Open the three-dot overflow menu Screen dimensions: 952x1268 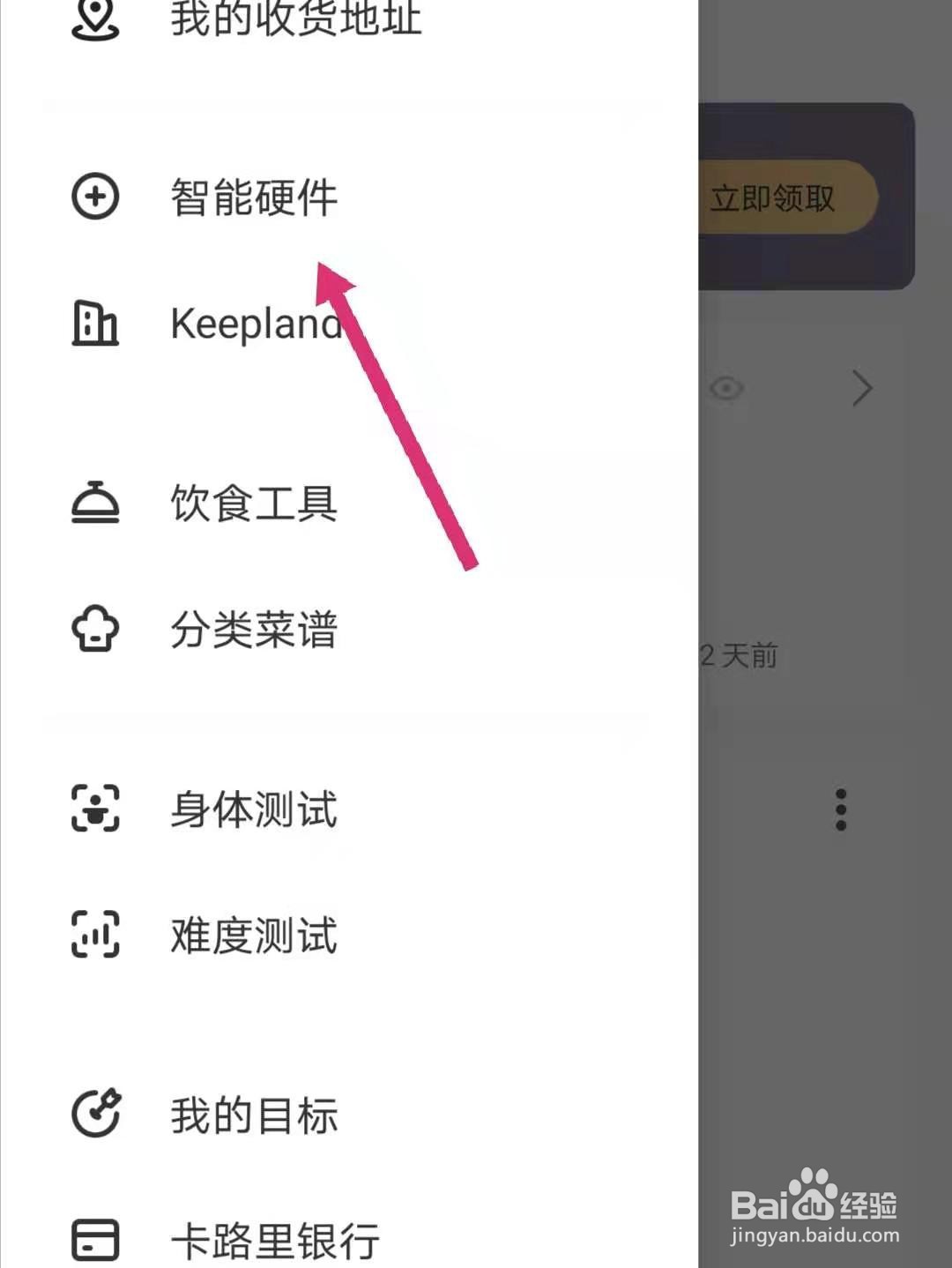(x=840, y=809)
